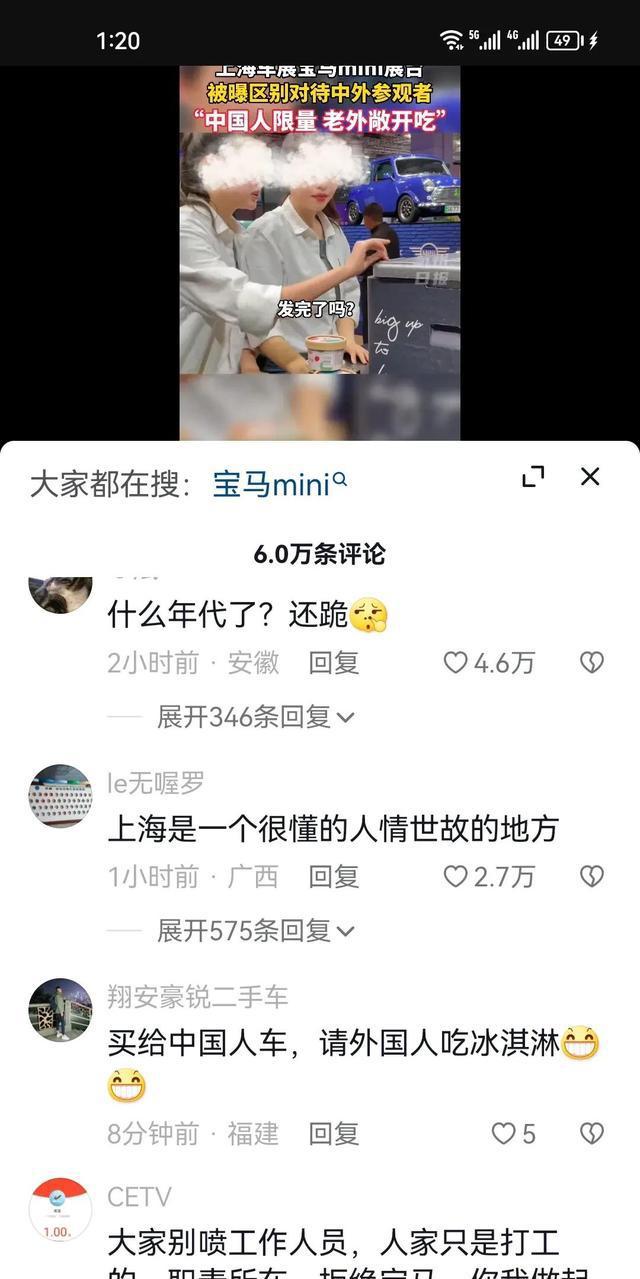Close the comments panel
640x1279 pixels.
coord(590,477)
